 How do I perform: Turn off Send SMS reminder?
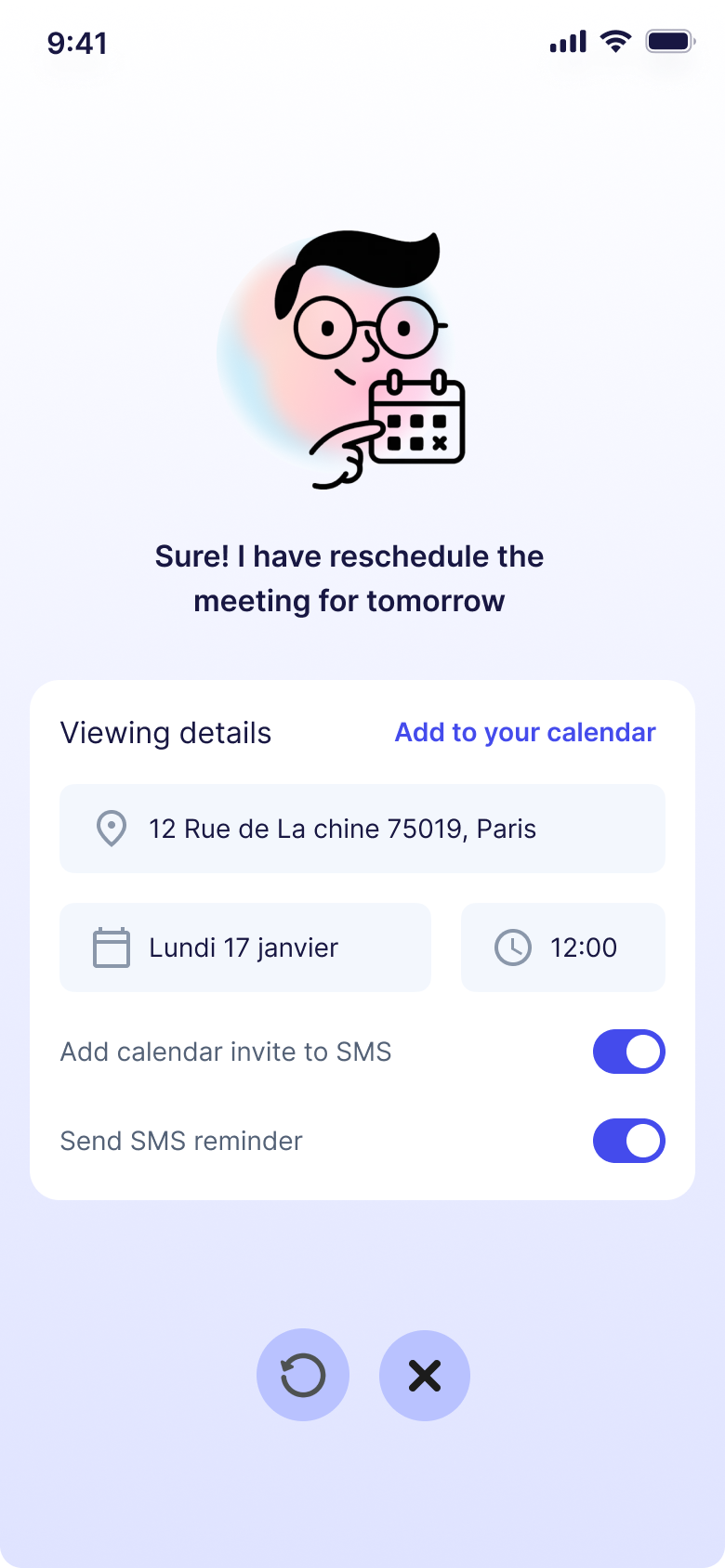coord(628,1141)
